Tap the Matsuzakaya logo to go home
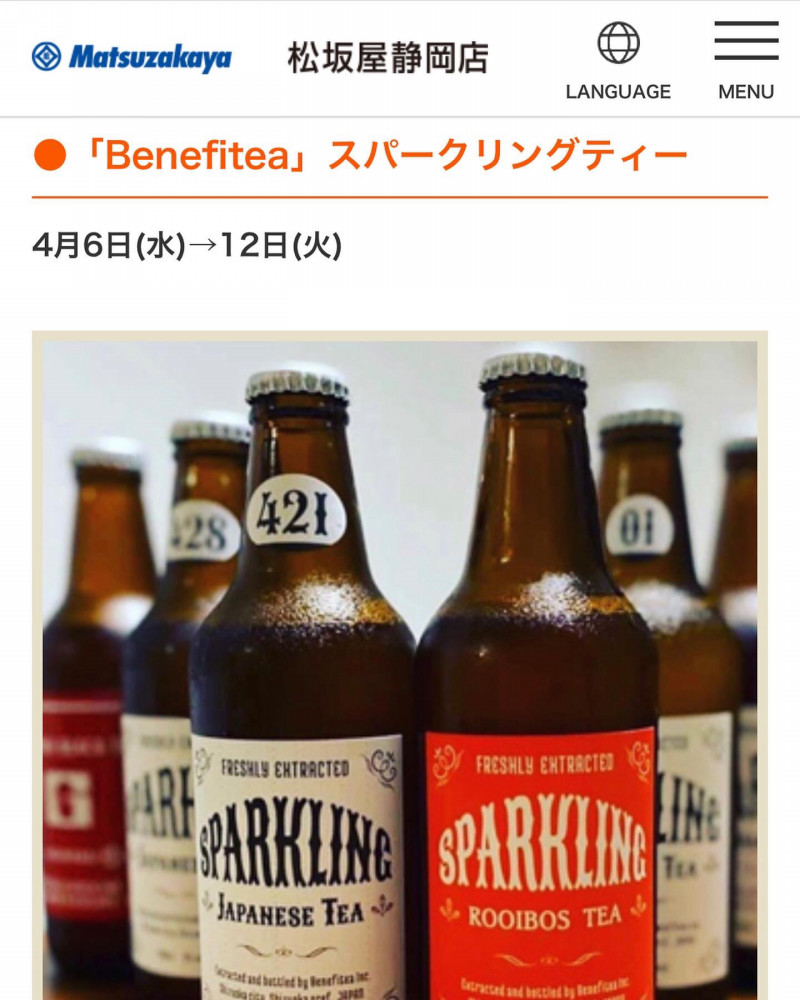 point(132,57)
